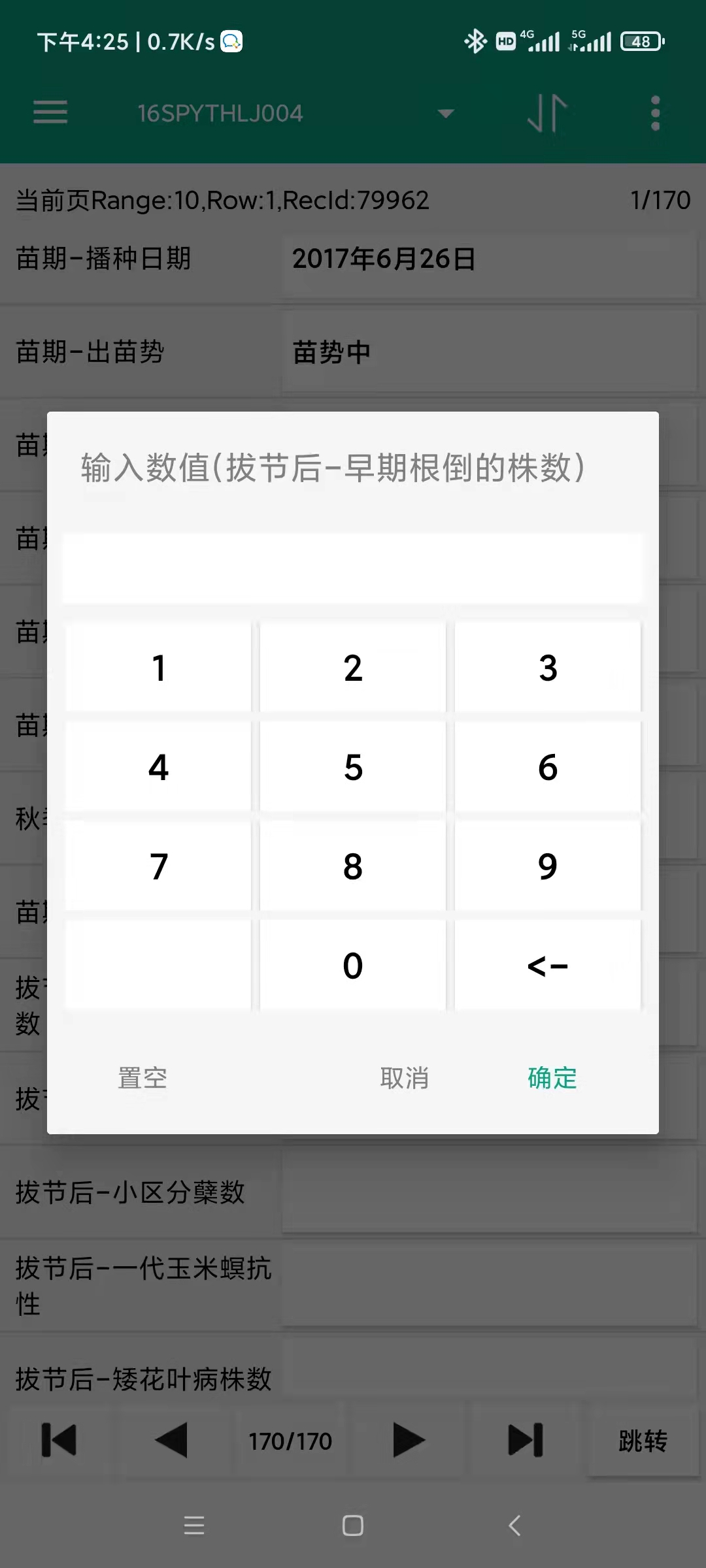Tap digit 7 on the keypad
Viewport: 706px width, 1568px height.
tap(158, 866)
